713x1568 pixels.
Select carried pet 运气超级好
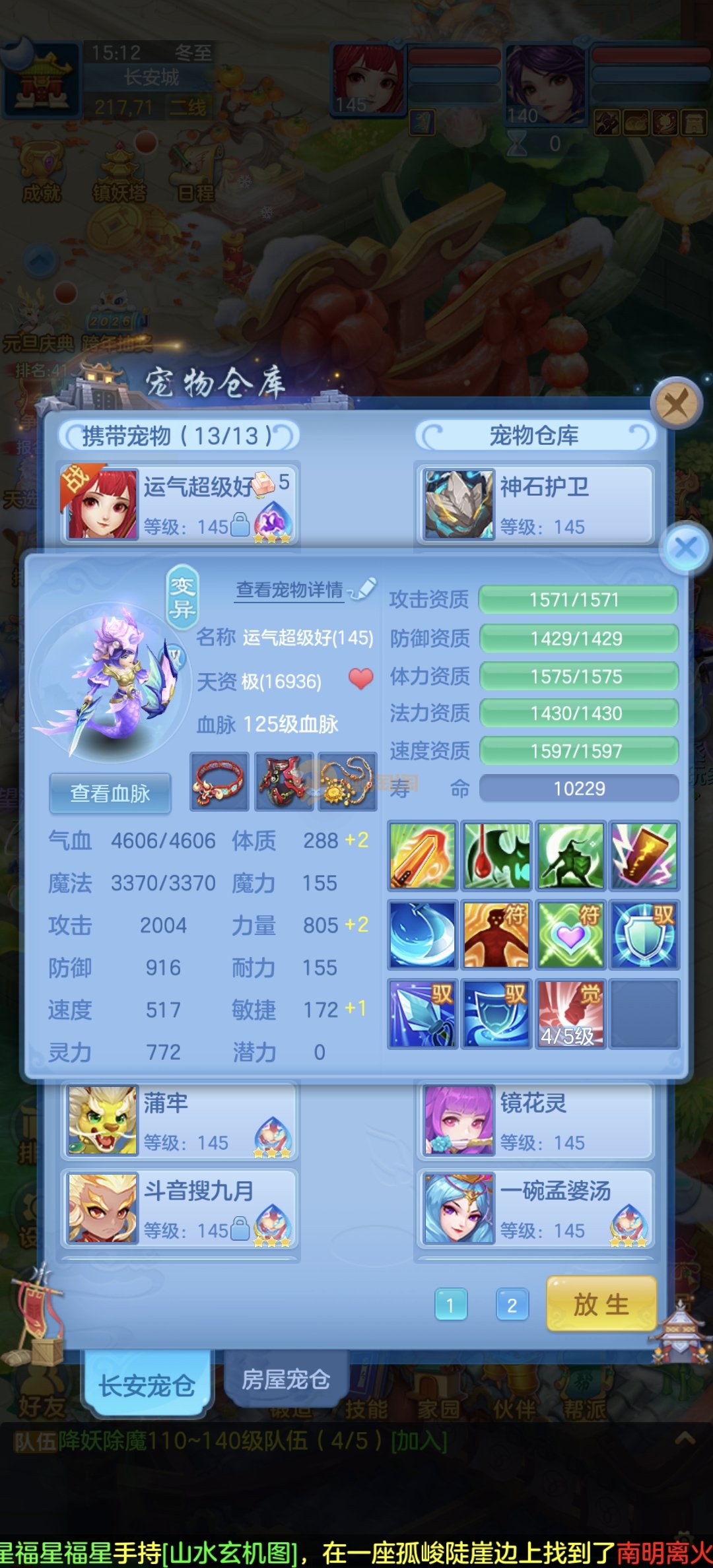click(180, 504)
